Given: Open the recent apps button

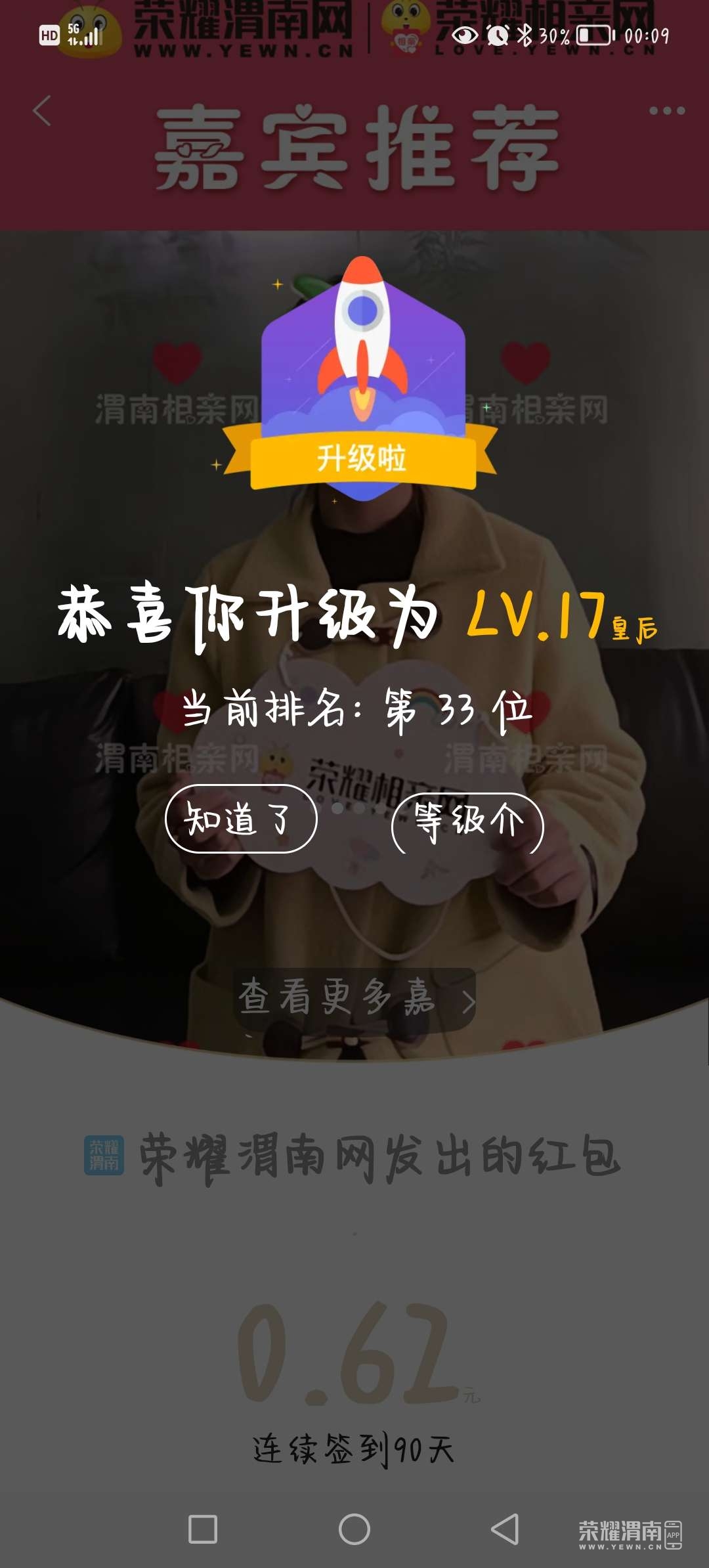Looking at the screenshot, I should 203,1529.
